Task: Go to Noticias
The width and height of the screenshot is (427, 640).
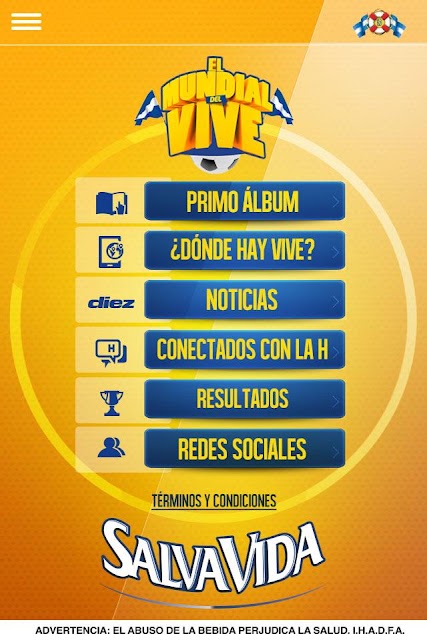Action: pyautogui.click(x=244, y=300)
